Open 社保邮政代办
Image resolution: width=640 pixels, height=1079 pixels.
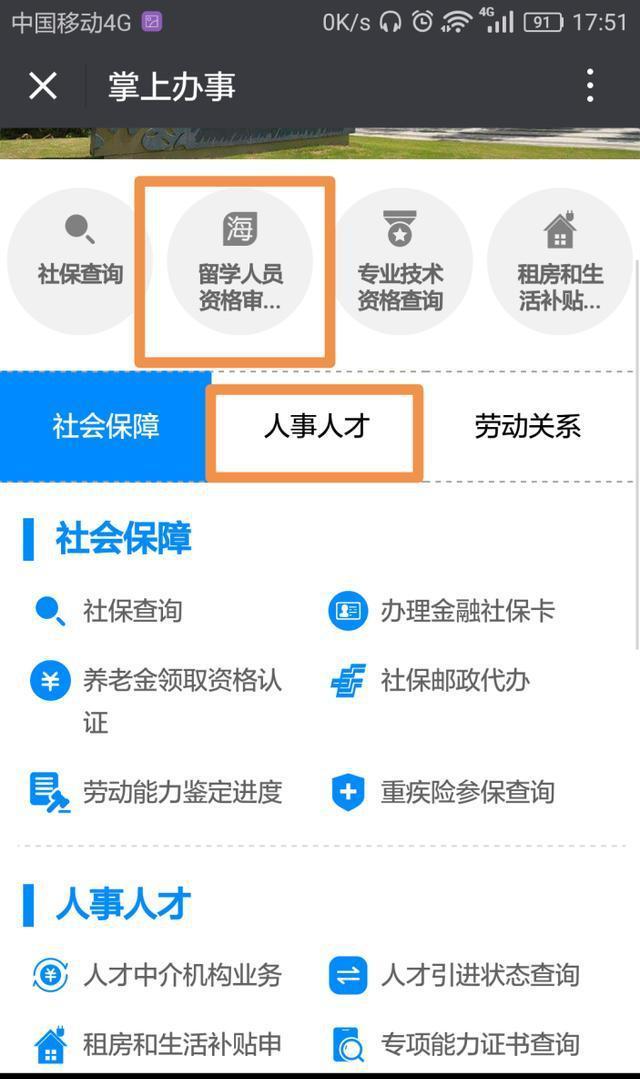(454, 682)
